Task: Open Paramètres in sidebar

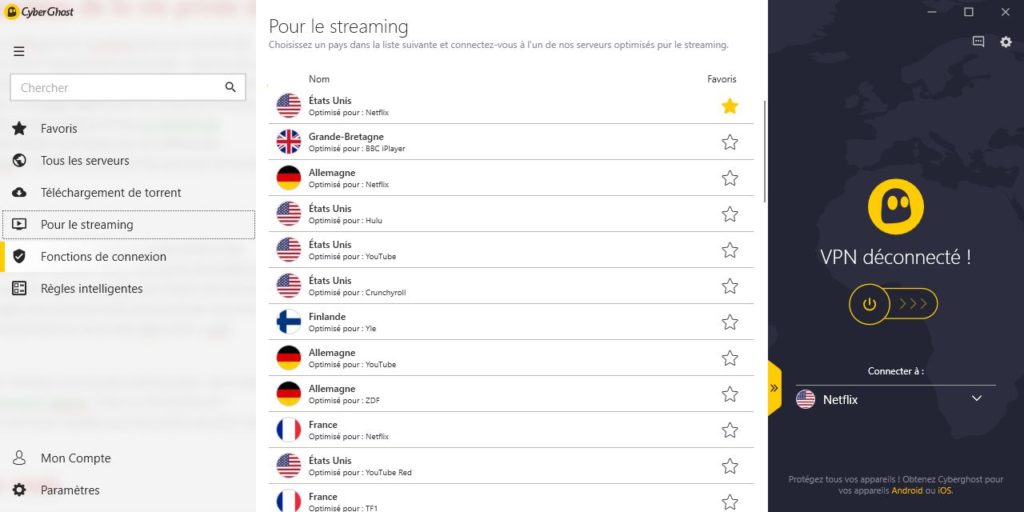Action: (70, 490)
